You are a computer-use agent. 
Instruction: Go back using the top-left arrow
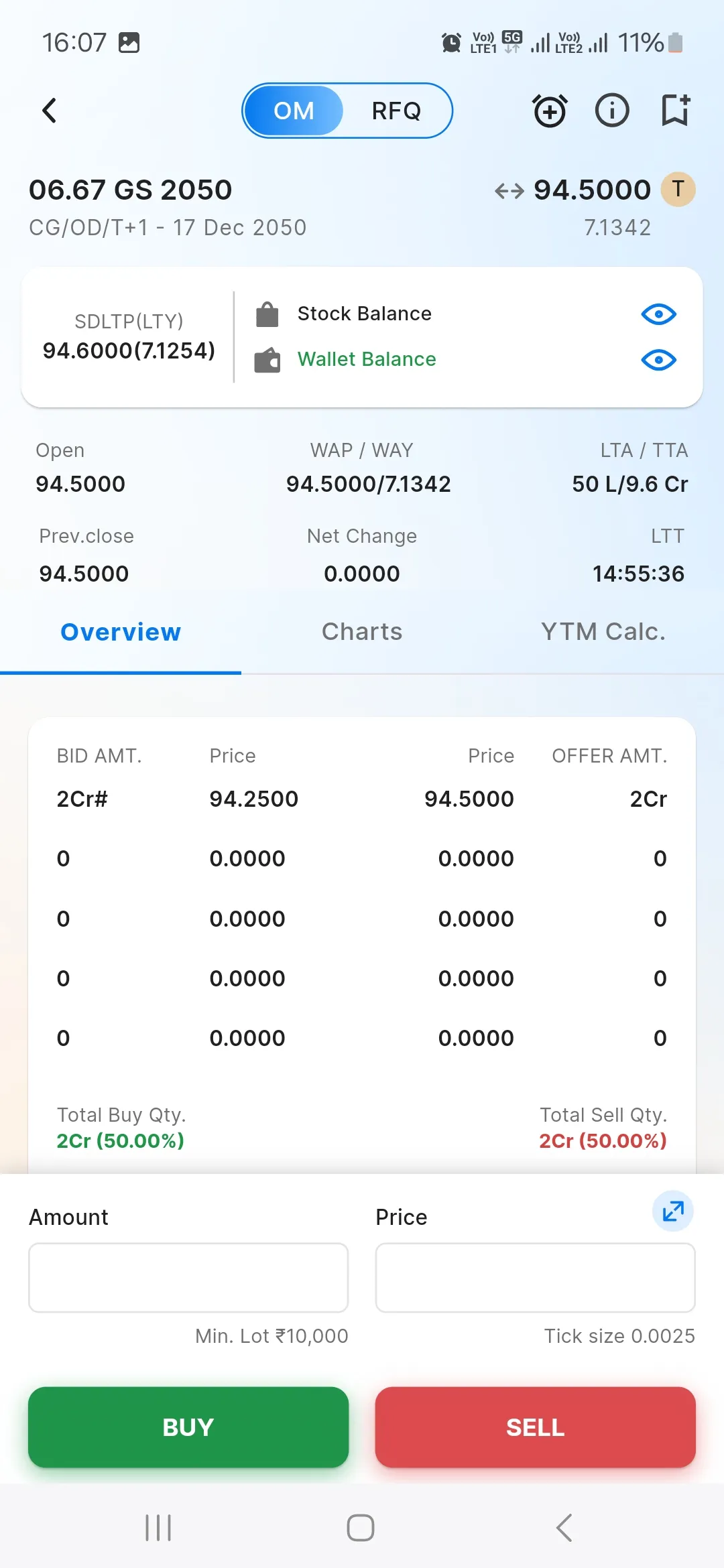(x=49, y=111)
